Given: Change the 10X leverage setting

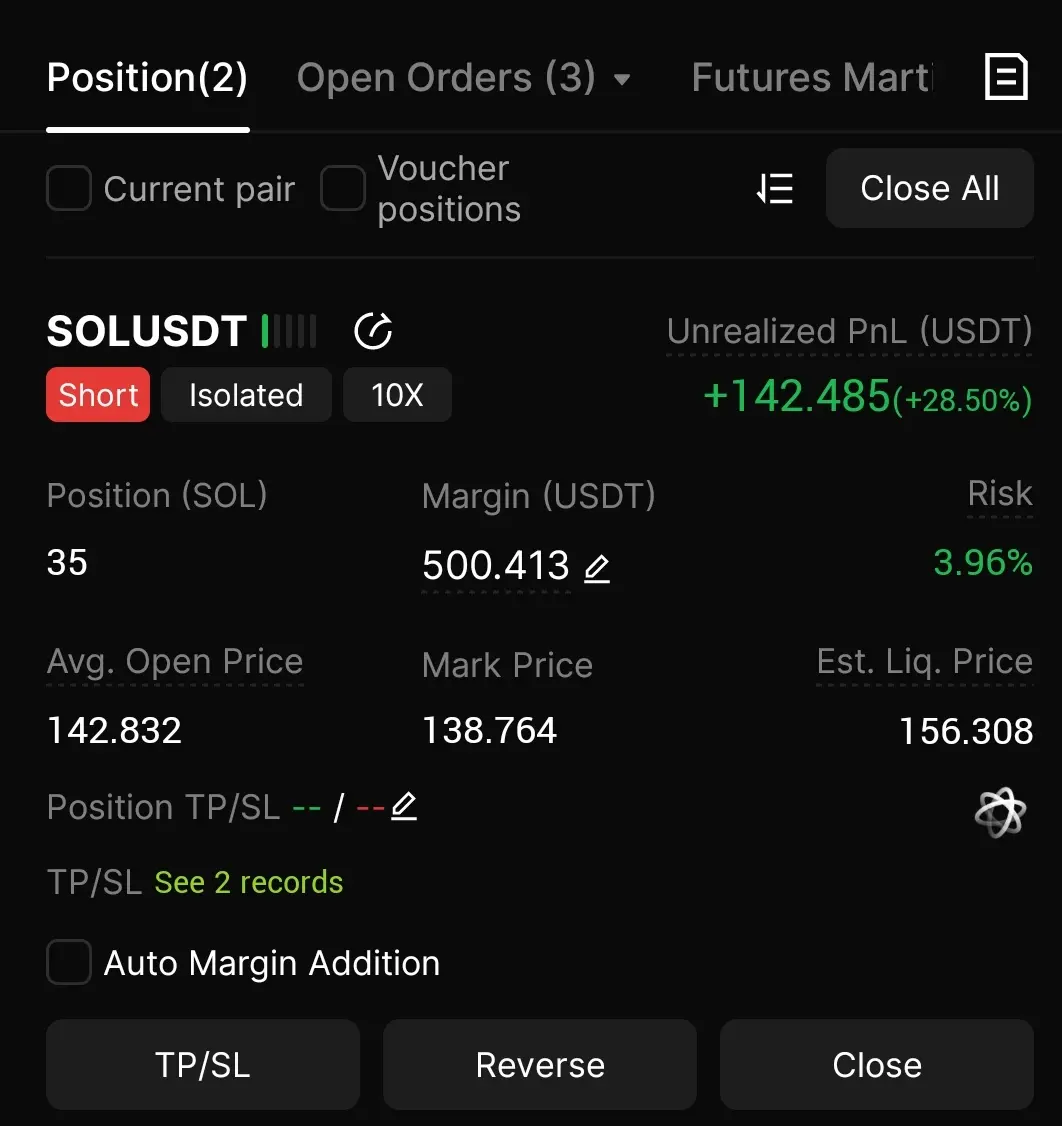Looking at the screenshot, I should (397, 395).
